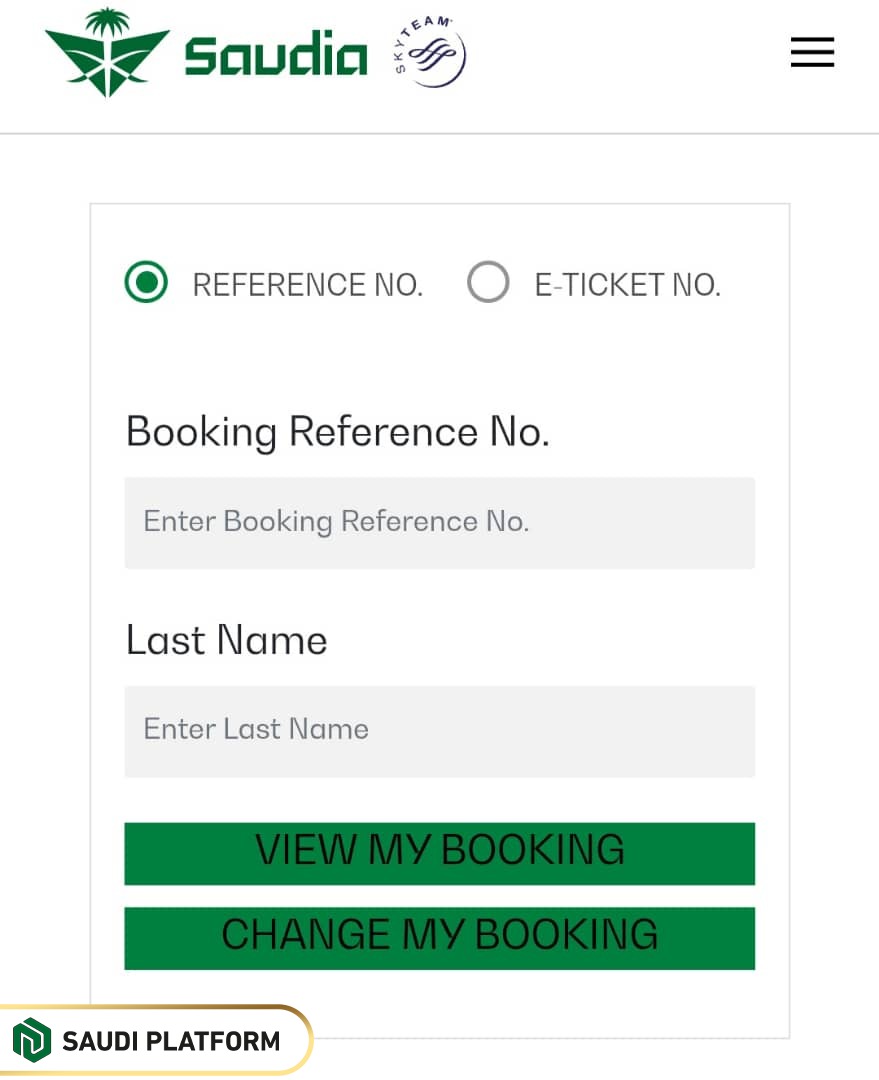Click the Booking Reference No. heading
879x1080 pixels.
point(338,432)
